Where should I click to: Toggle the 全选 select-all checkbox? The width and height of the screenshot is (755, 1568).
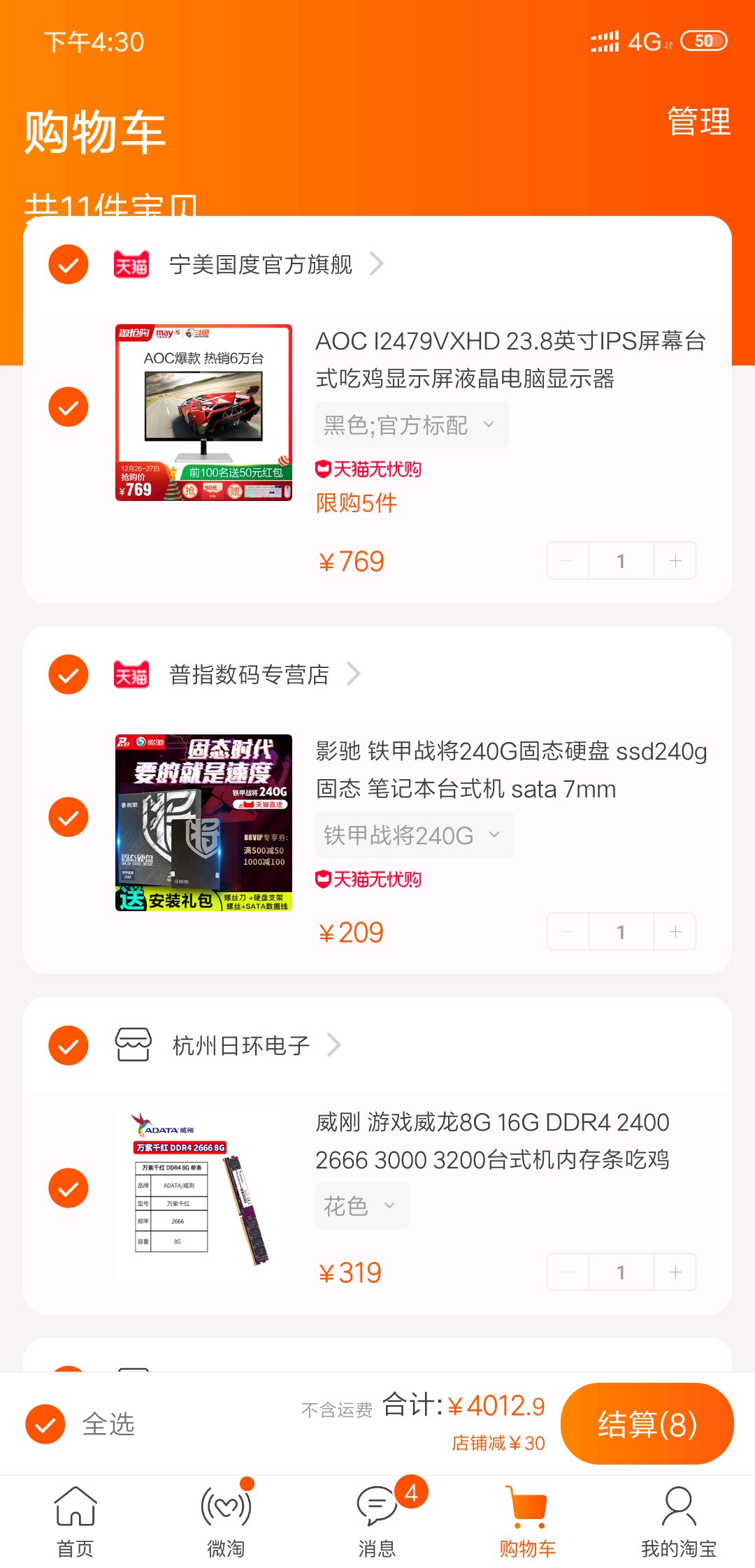[46, 1424]
